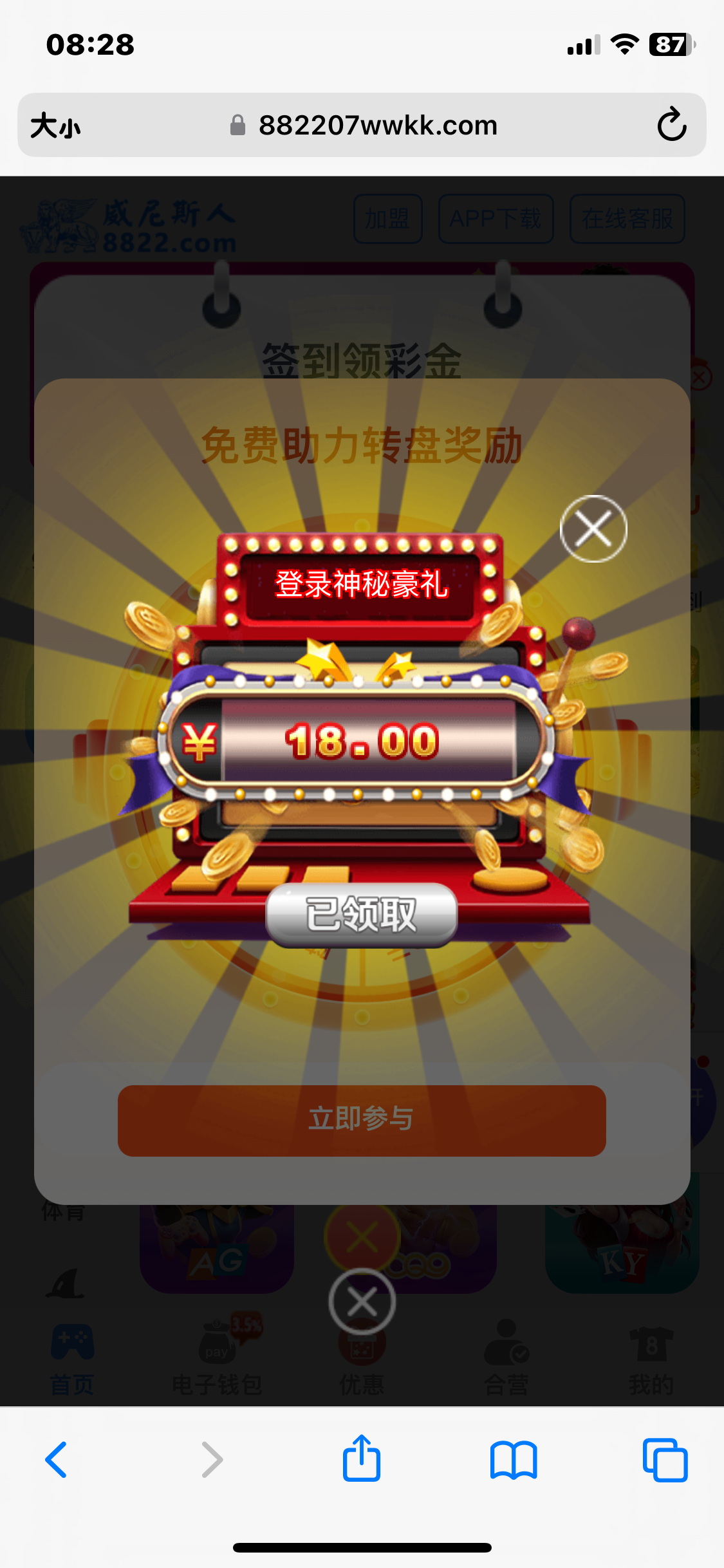Close the 登录神秘豪礼 prize popup
The height and width of the screenshot is (1568, 724).
[593, 528]
